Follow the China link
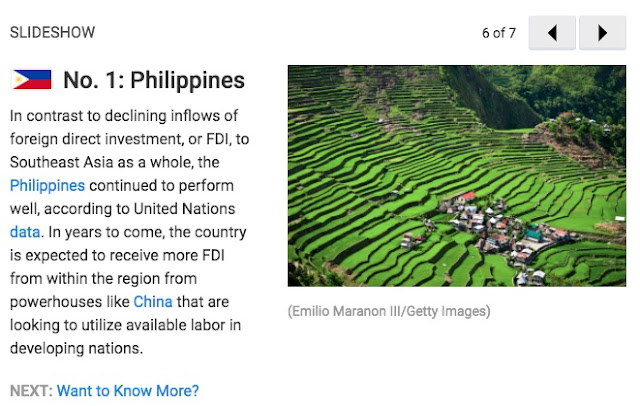 click(x=153, y=301)
